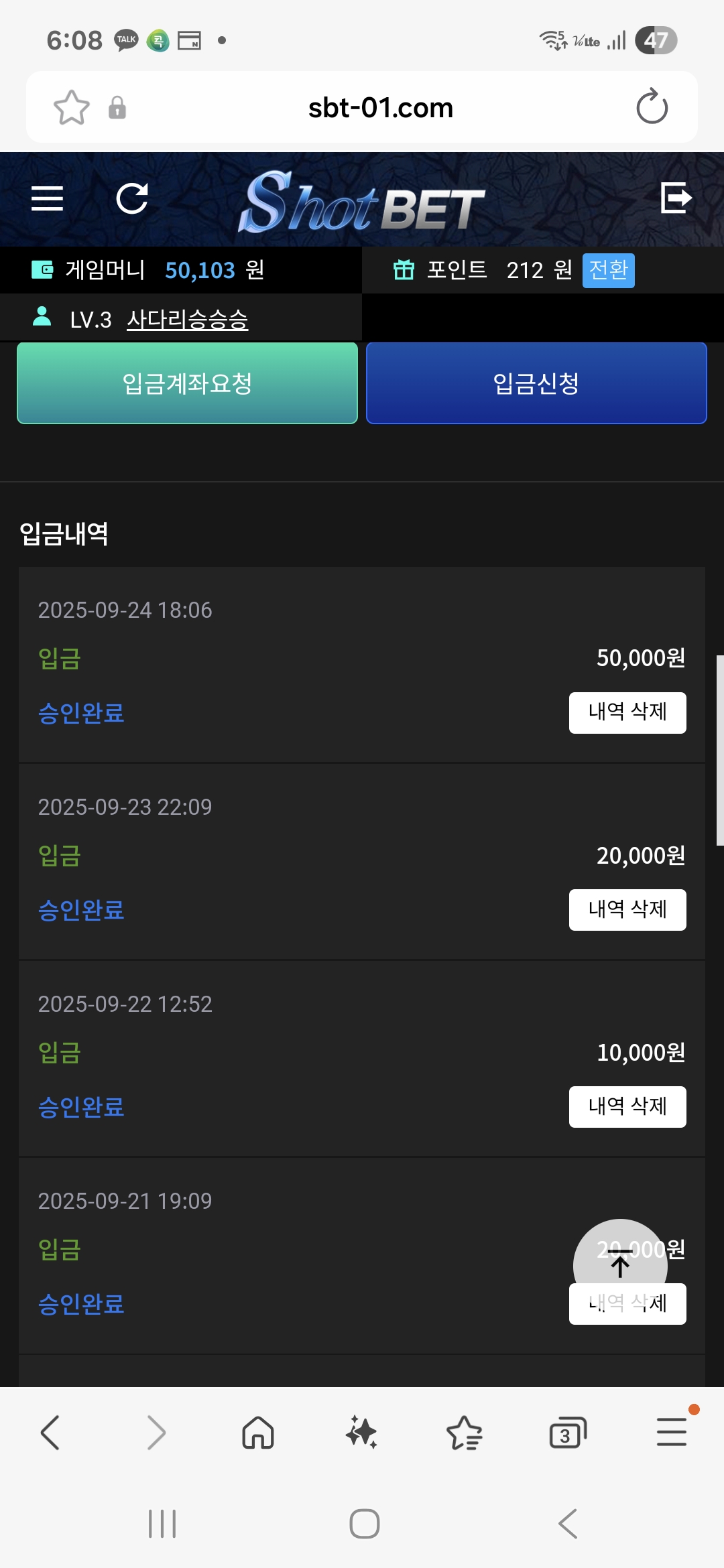Submit a deposit with 입금신청
Screen dimensions: 724x1568
[536, 383]
